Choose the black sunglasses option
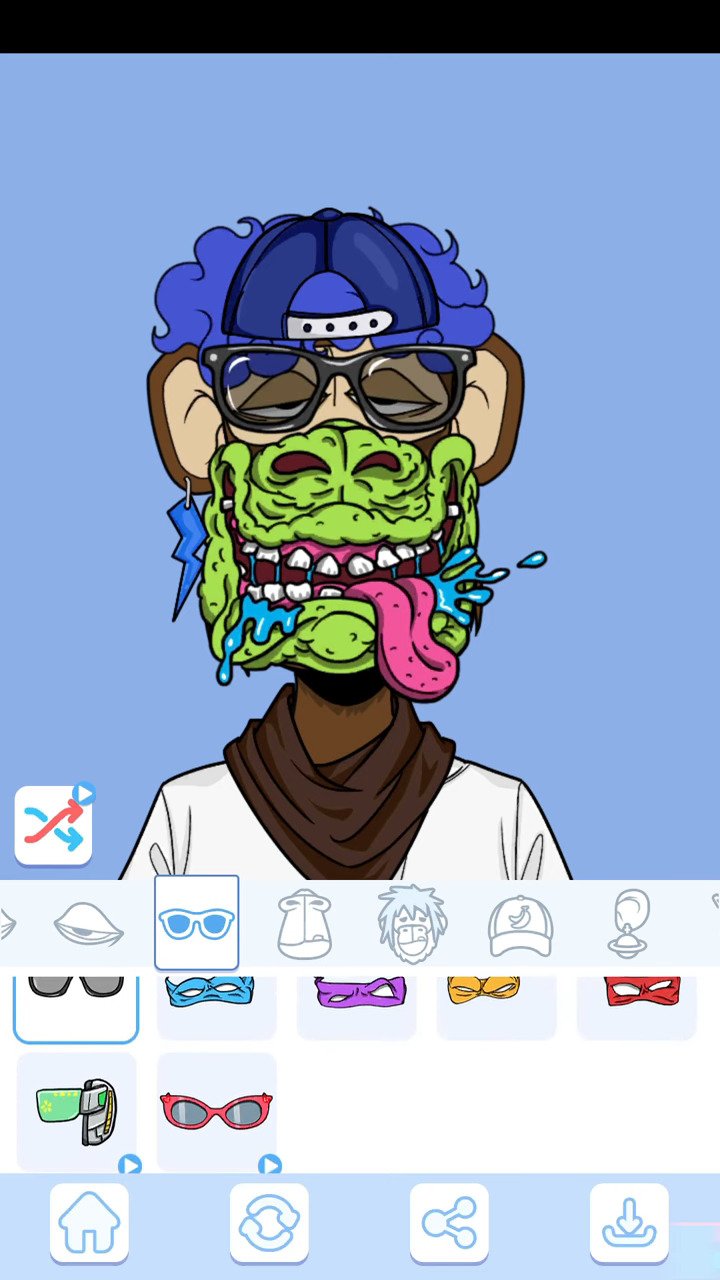This screenshot has height=1280, width=720. coord(75,1007)
